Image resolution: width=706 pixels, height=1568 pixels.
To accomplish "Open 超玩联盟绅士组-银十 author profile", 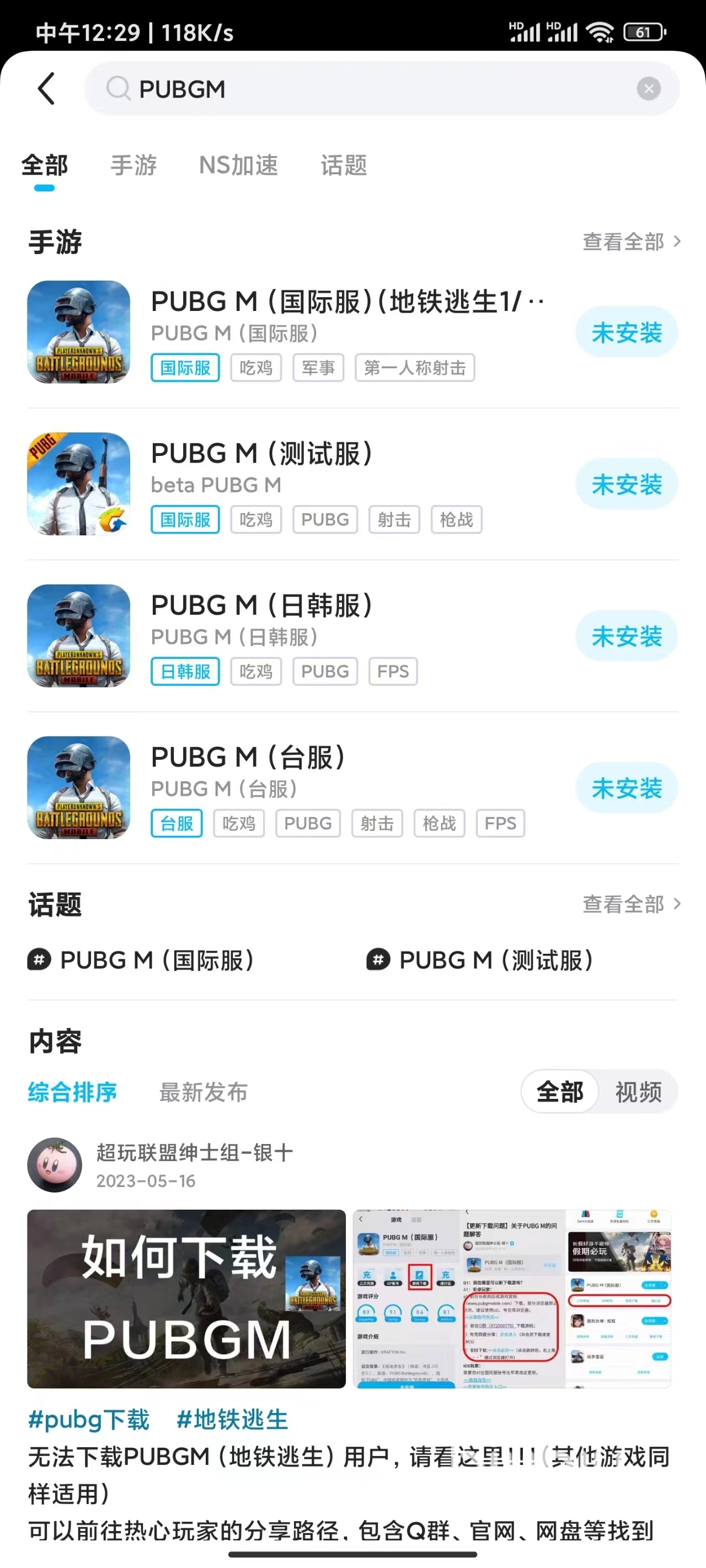I will [194, 1152].
